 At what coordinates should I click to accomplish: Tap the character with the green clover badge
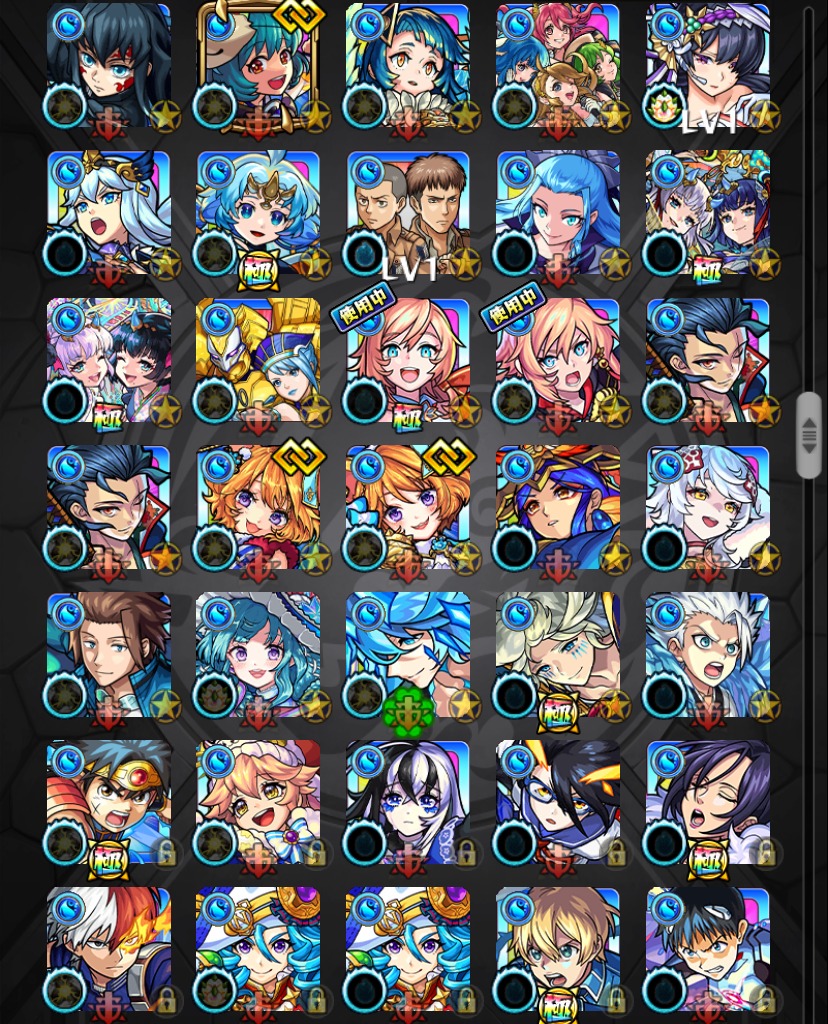pyautogui.click(x=408, y=656)
